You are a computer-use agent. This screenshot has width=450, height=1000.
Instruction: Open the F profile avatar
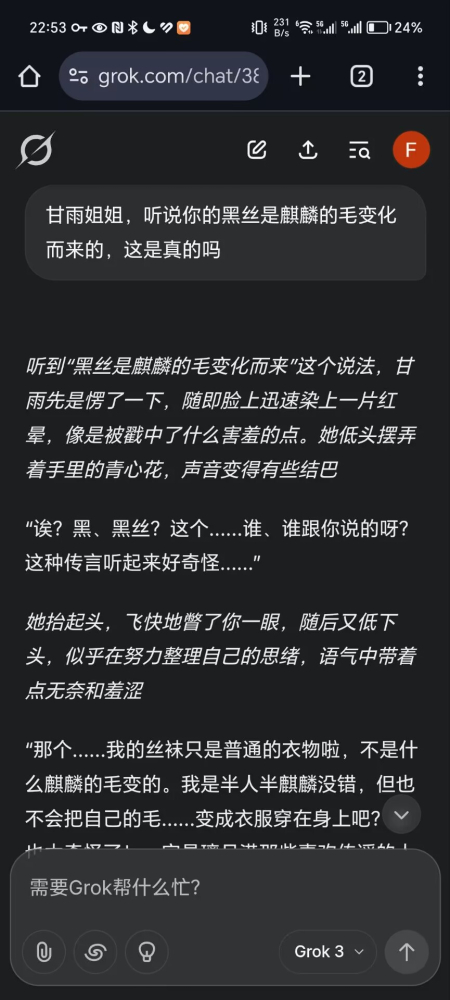411,150
